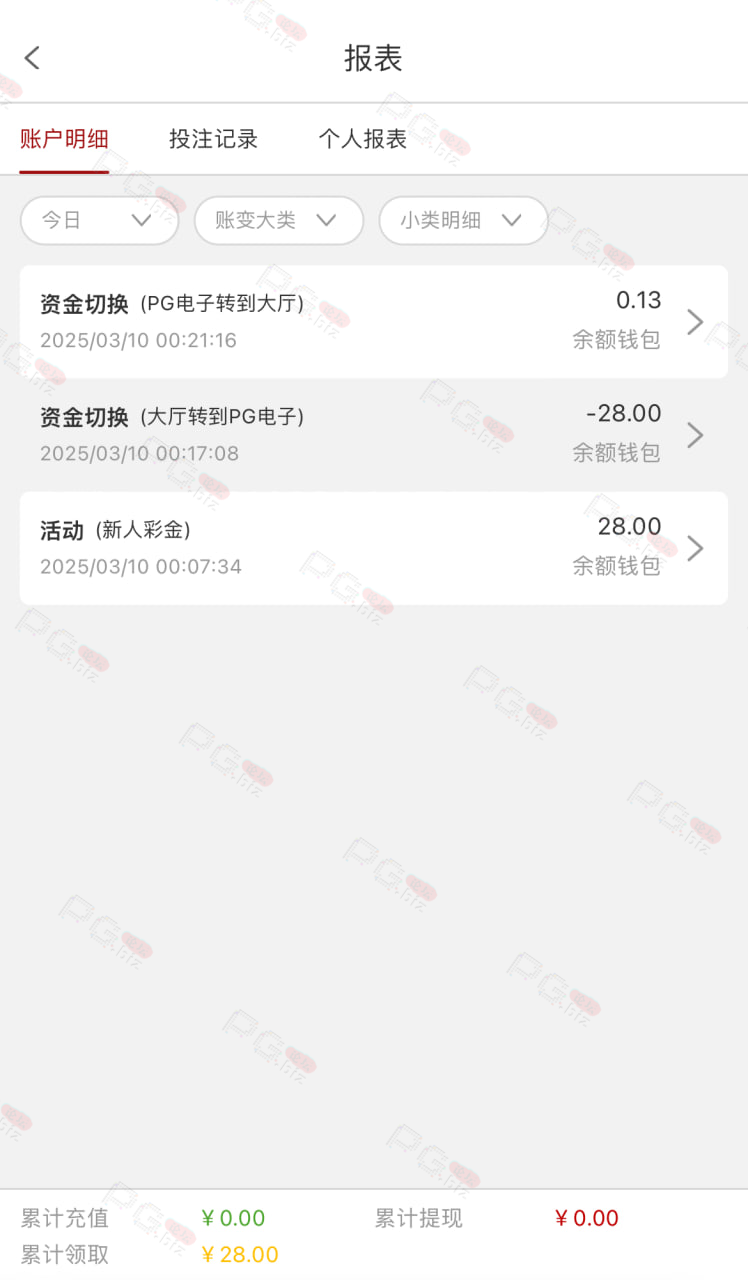Open the 个人报表 tab

(x=362, y=139)
